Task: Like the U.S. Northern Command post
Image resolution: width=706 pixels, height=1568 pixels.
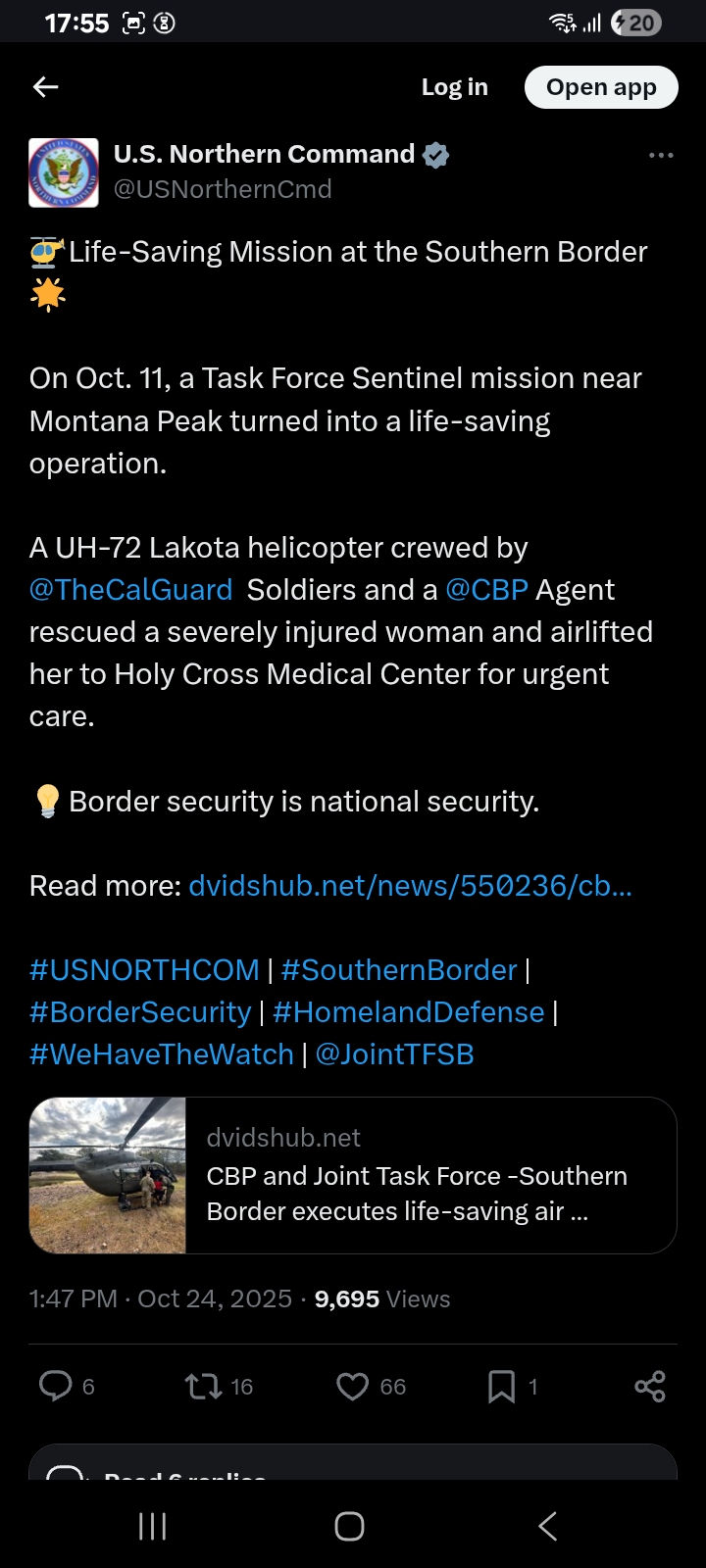Action: [353, 1386]
